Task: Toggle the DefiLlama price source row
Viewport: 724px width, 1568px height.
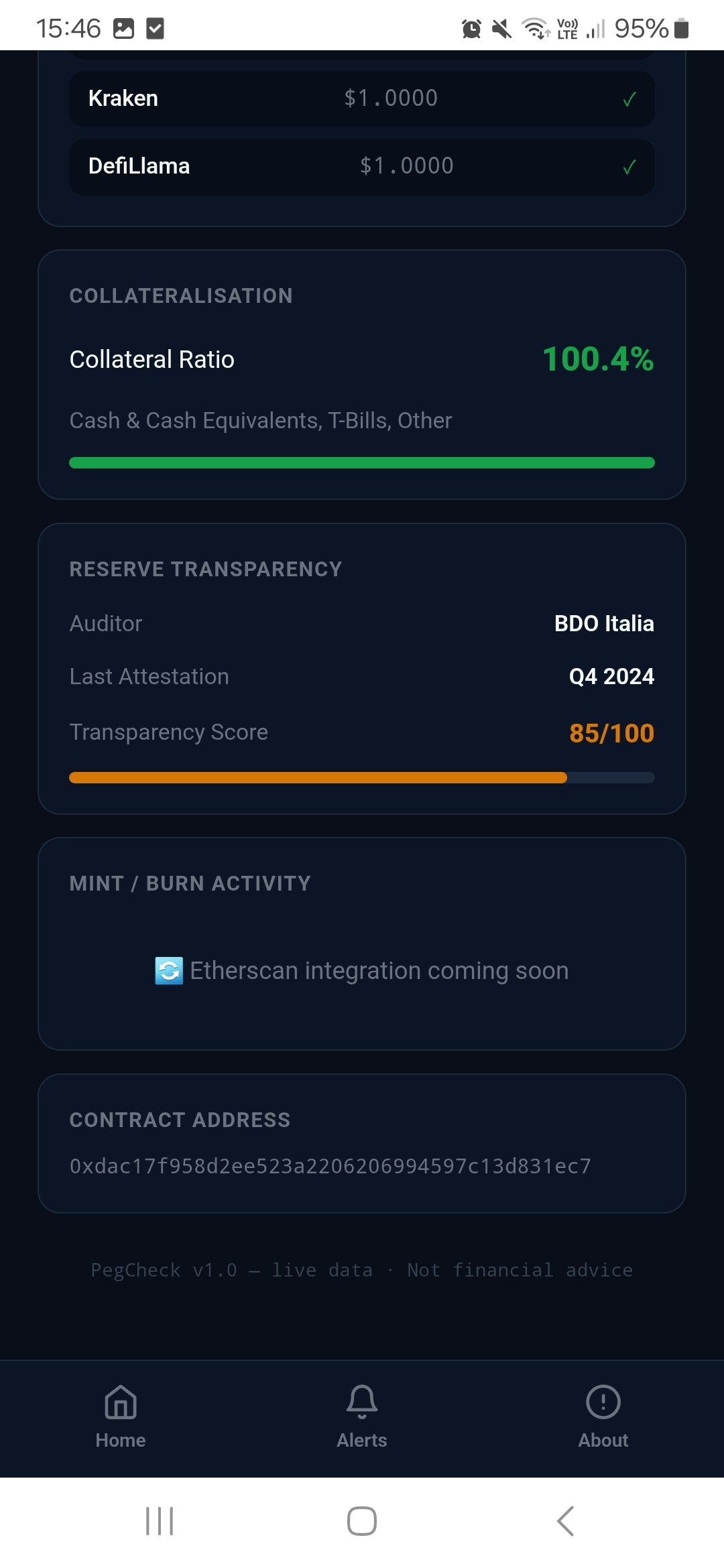Action: pyautogui.click(x=361, y=166)
